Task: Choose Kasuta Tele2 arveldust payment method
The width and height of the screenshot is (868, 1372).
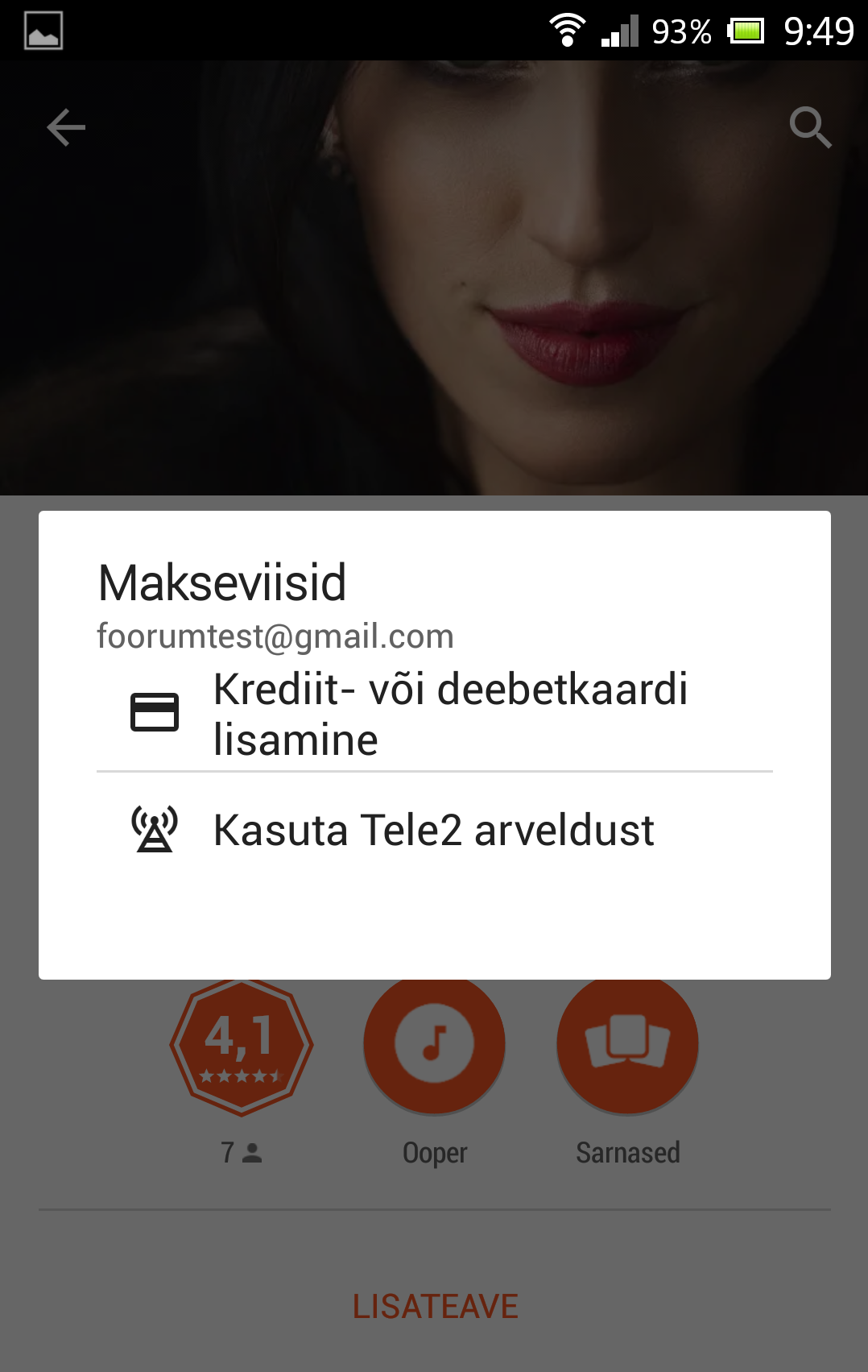Action: pos(435,831)
